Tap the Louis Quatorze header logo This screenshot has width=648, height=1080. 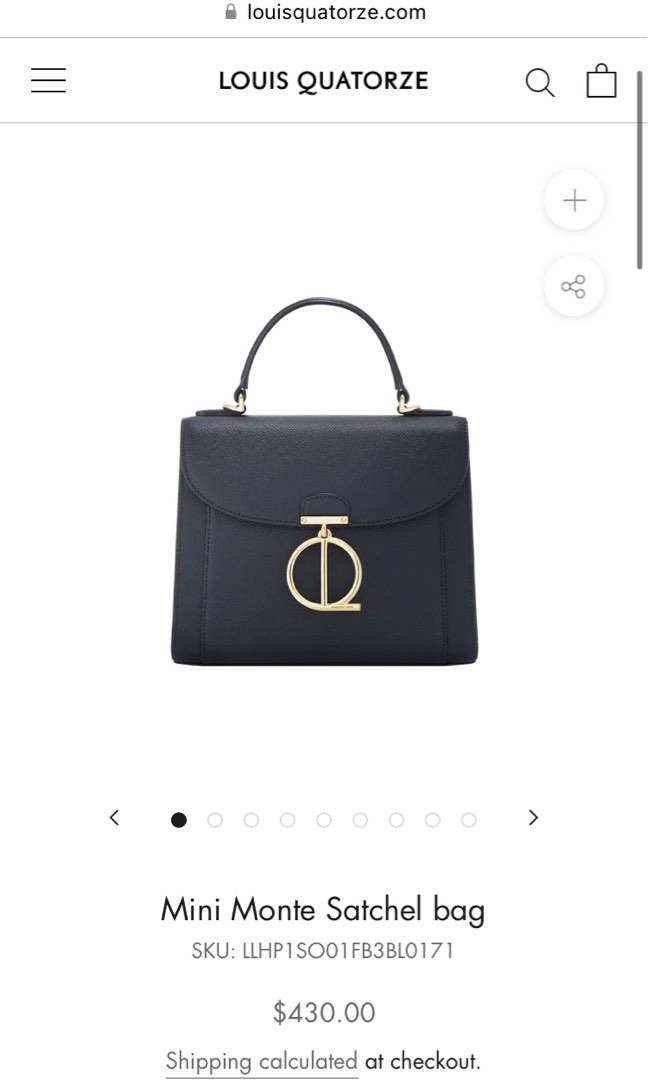click(x=323, y=81)
